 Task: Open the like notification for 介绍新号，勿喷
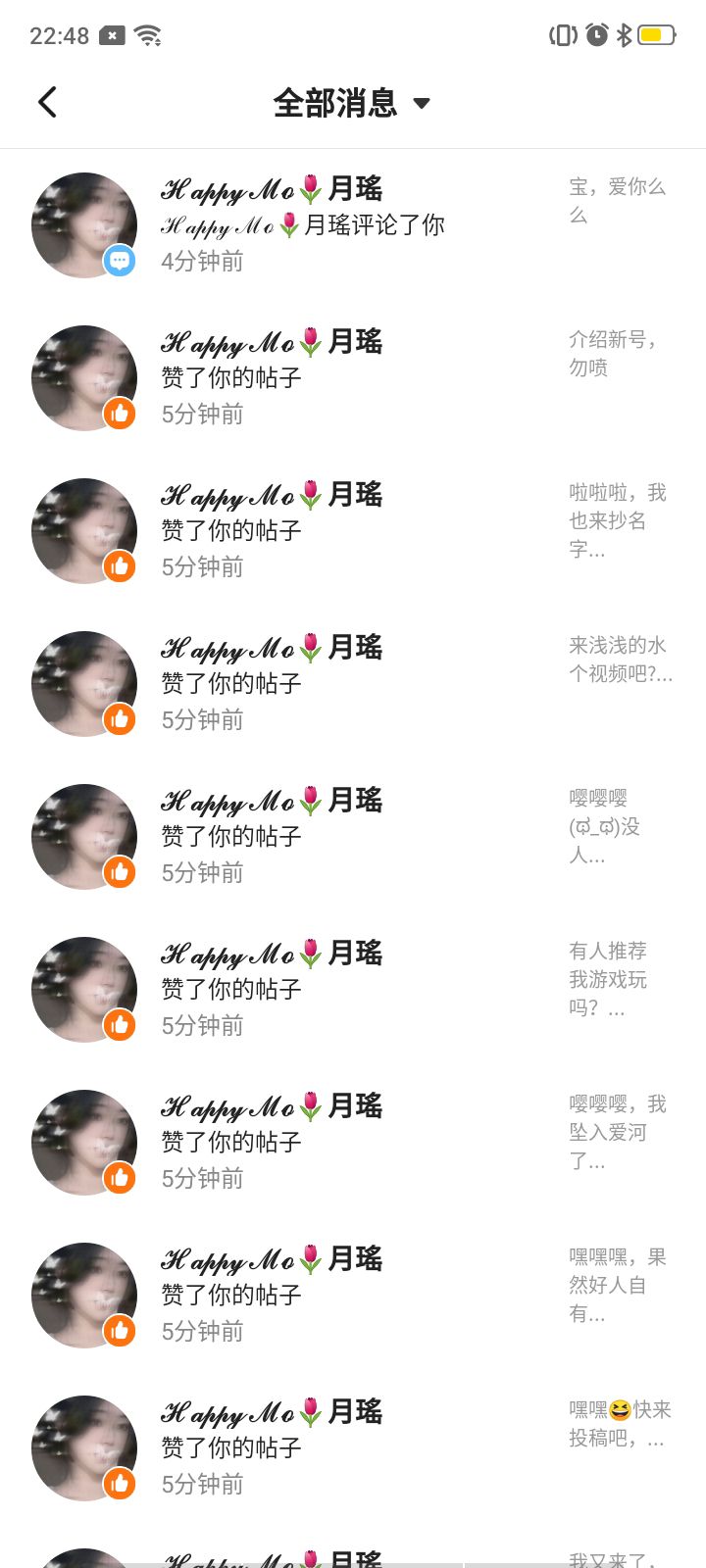click(x=353, y=378)
